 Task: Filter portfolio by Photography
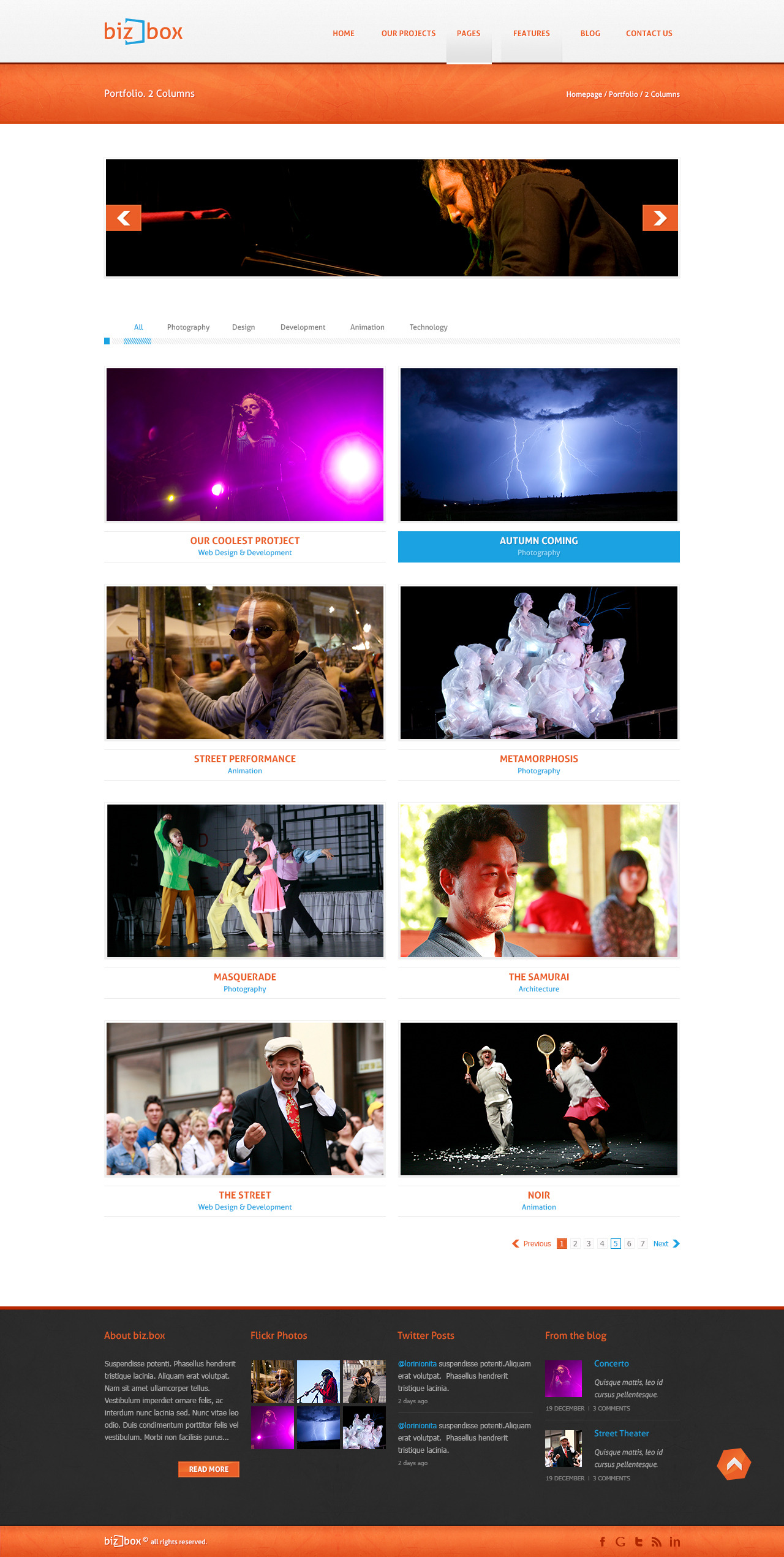pos(188,327)
